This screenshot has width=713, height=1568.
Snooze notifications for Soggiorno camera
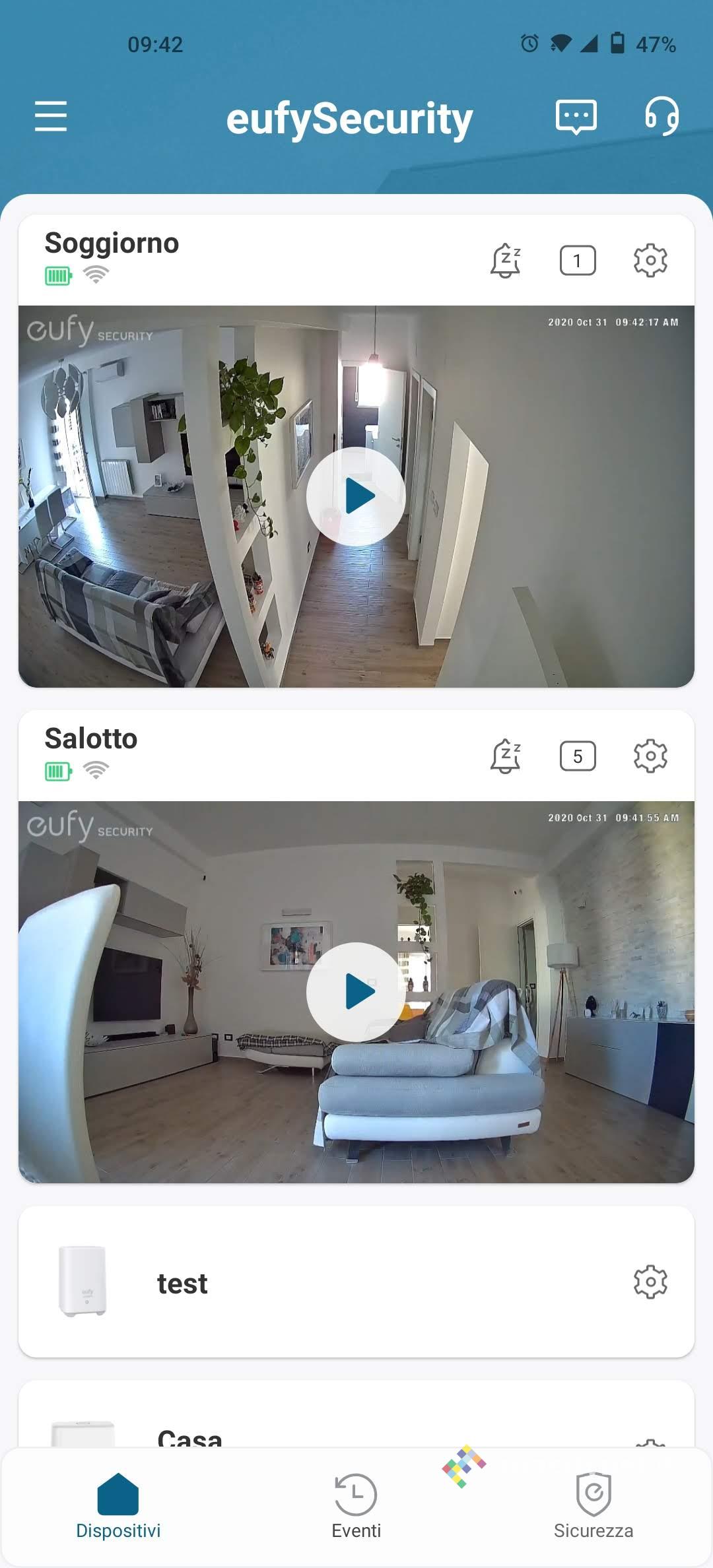point(506,261)
